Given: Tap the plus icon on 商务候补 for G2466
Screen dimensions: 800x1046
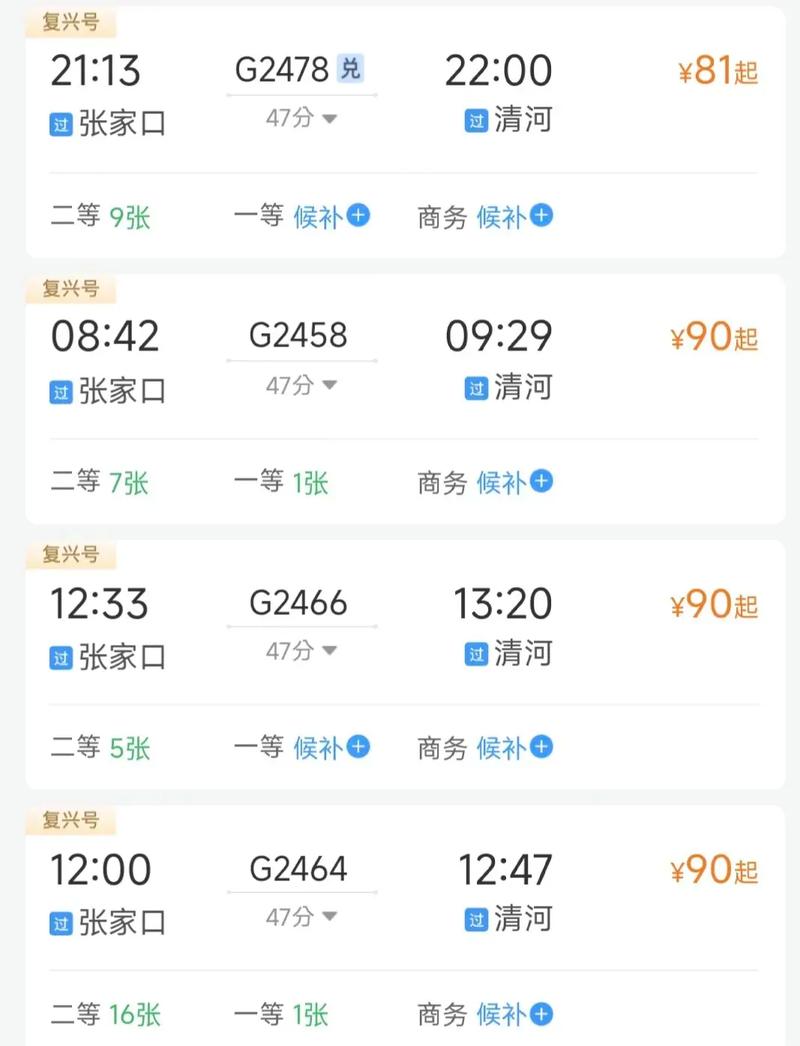Looking at the screenshot, I should (x=540, y=747).
